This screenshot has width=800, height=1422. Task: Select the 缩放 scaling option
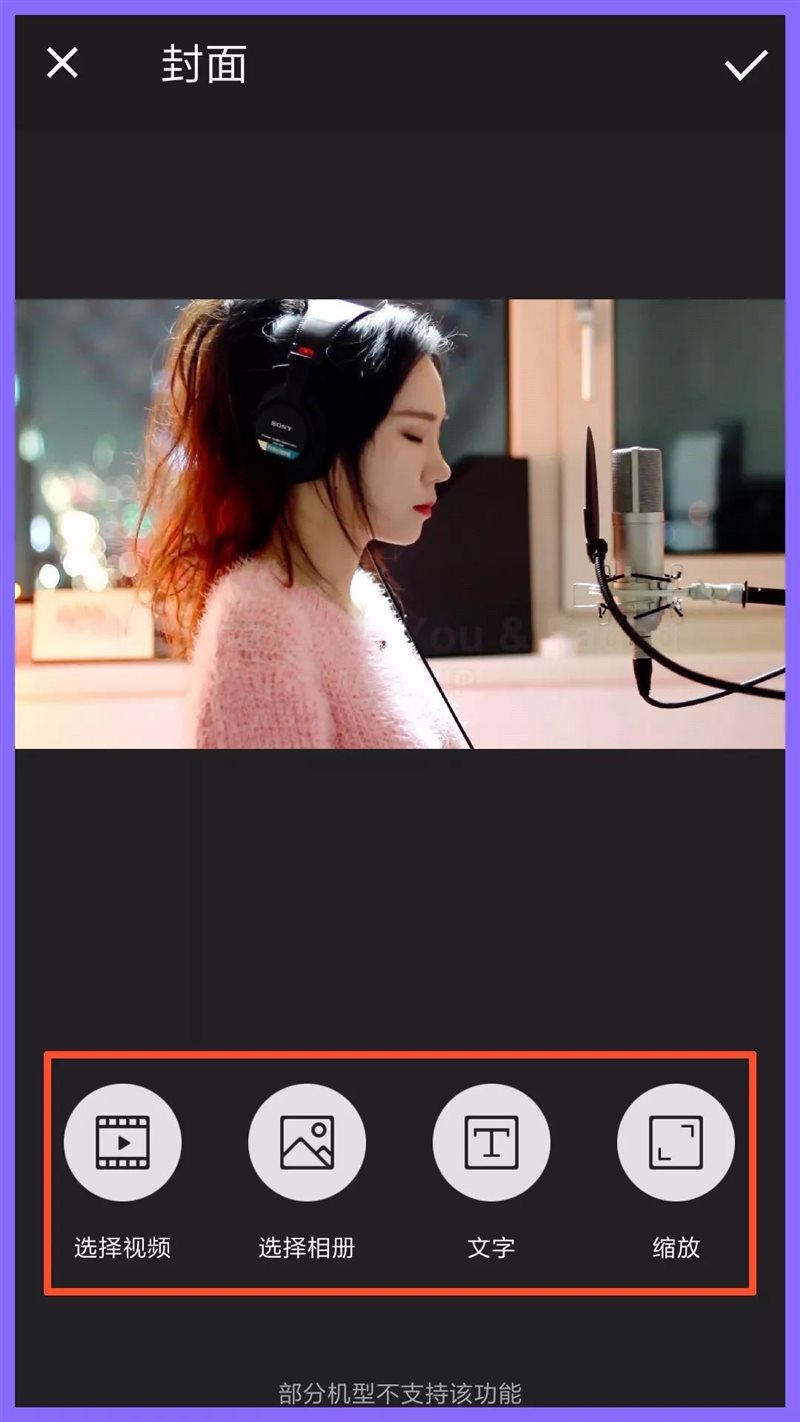(676, 1143)
